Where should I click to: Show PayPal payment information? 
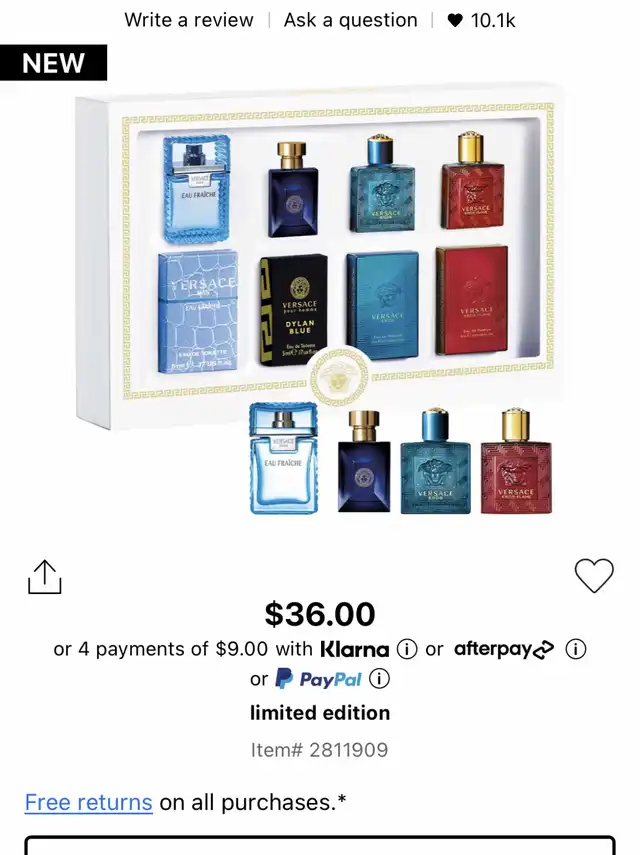tap(379, 679)
